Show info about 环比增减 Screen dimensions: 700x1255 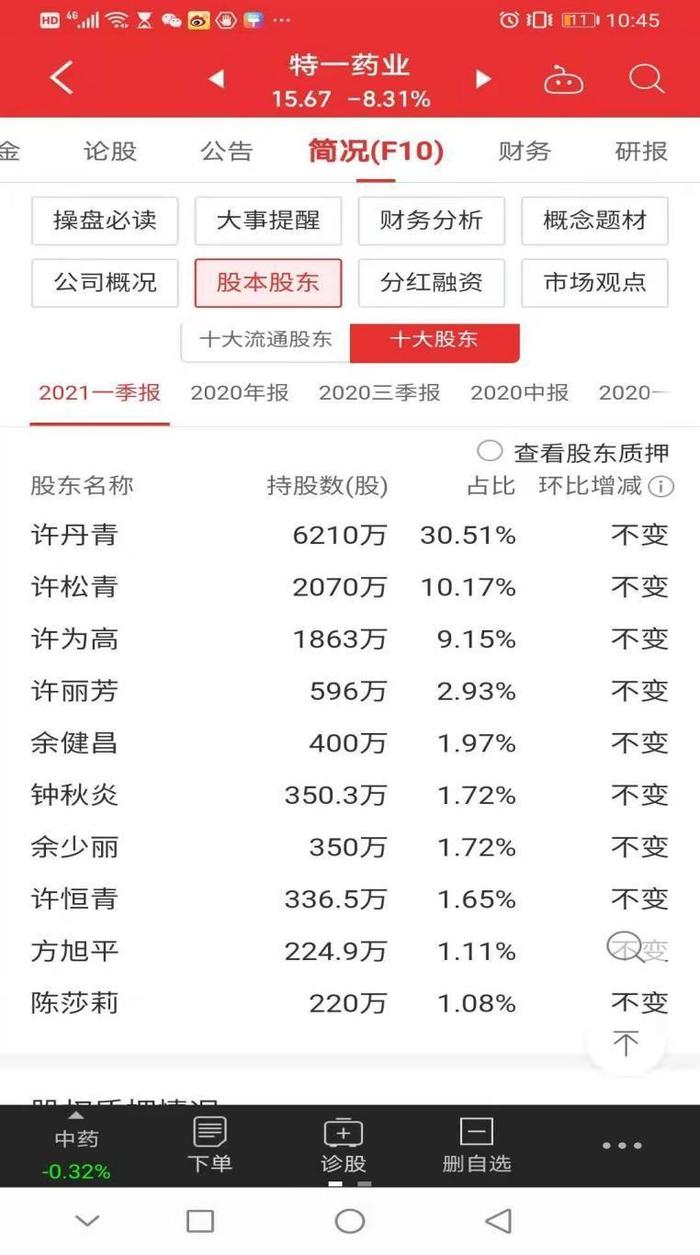(x=660, y=487)
